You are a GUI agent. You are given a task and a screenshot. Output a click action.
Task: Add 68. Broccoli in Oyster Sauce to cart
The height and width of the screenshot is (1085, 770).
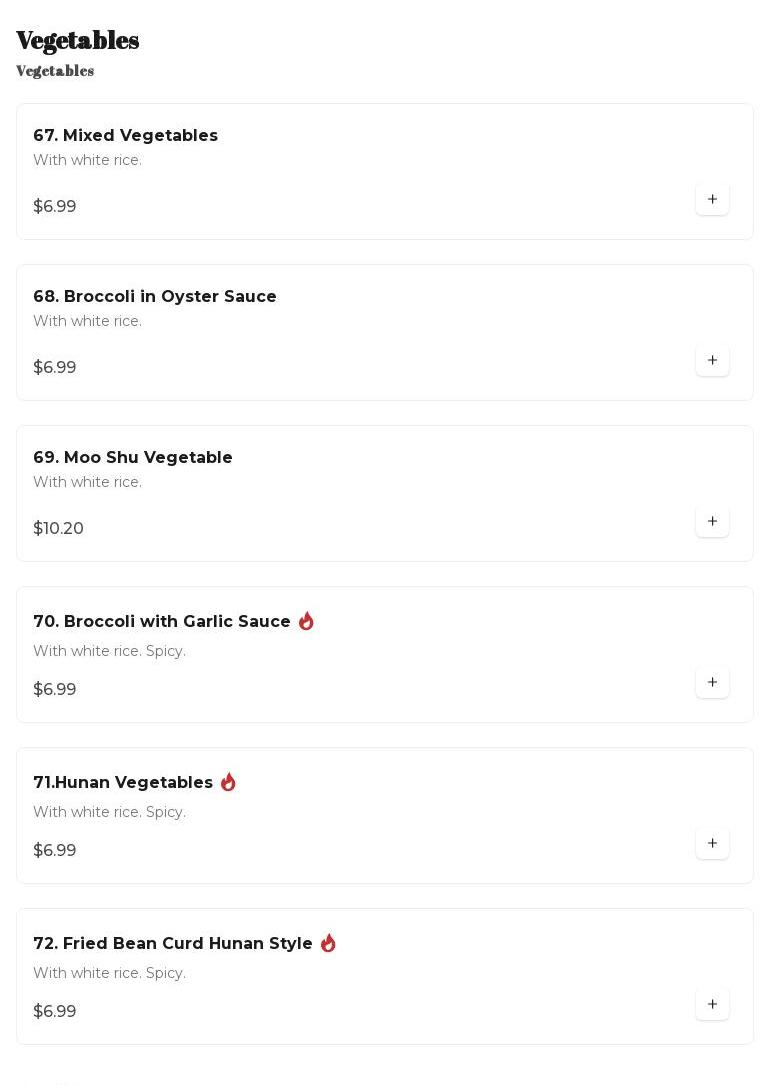point(712,360)
